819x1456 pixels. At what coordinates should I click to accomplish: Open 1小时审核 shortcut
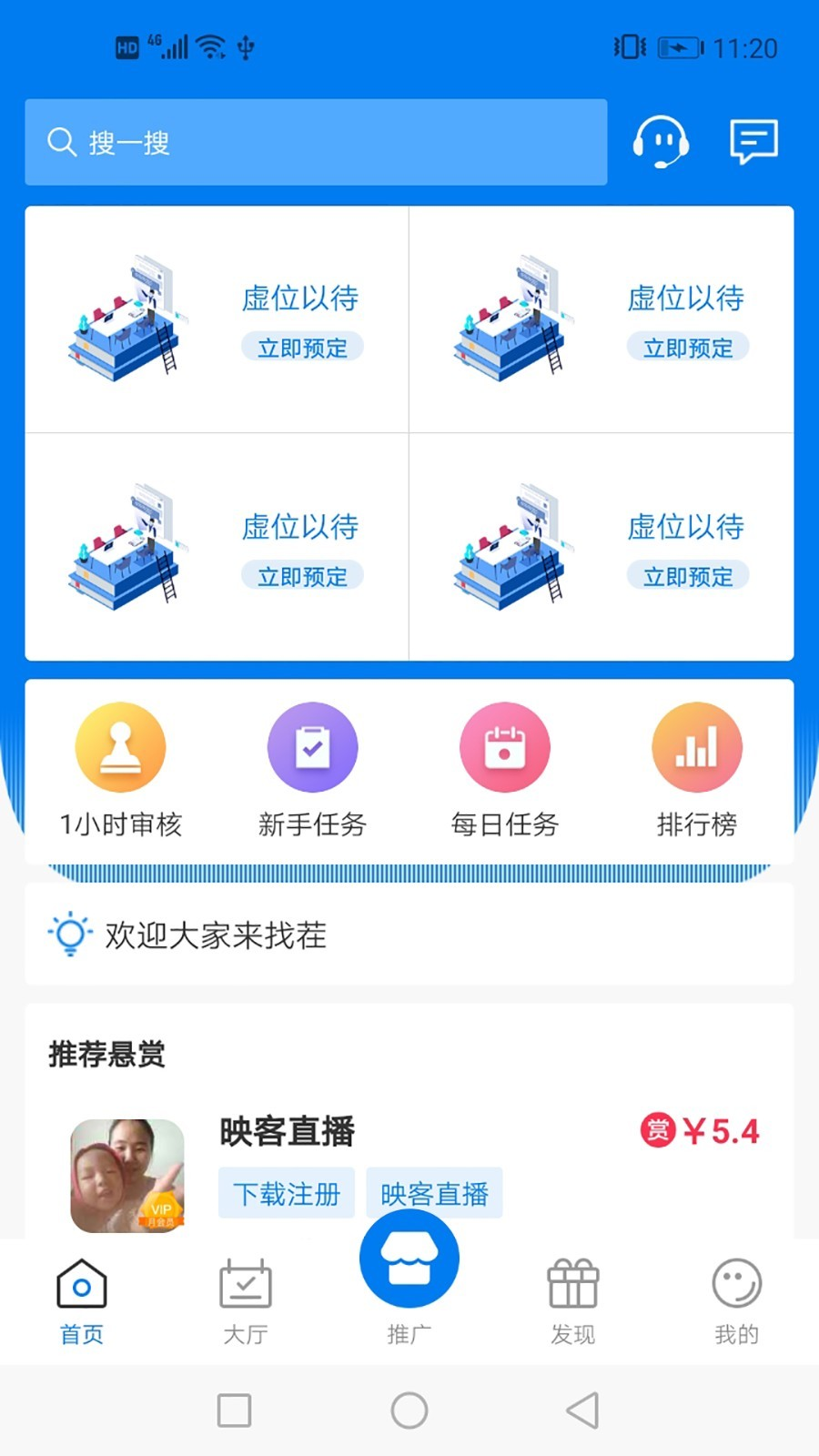(x=121, y=770)
